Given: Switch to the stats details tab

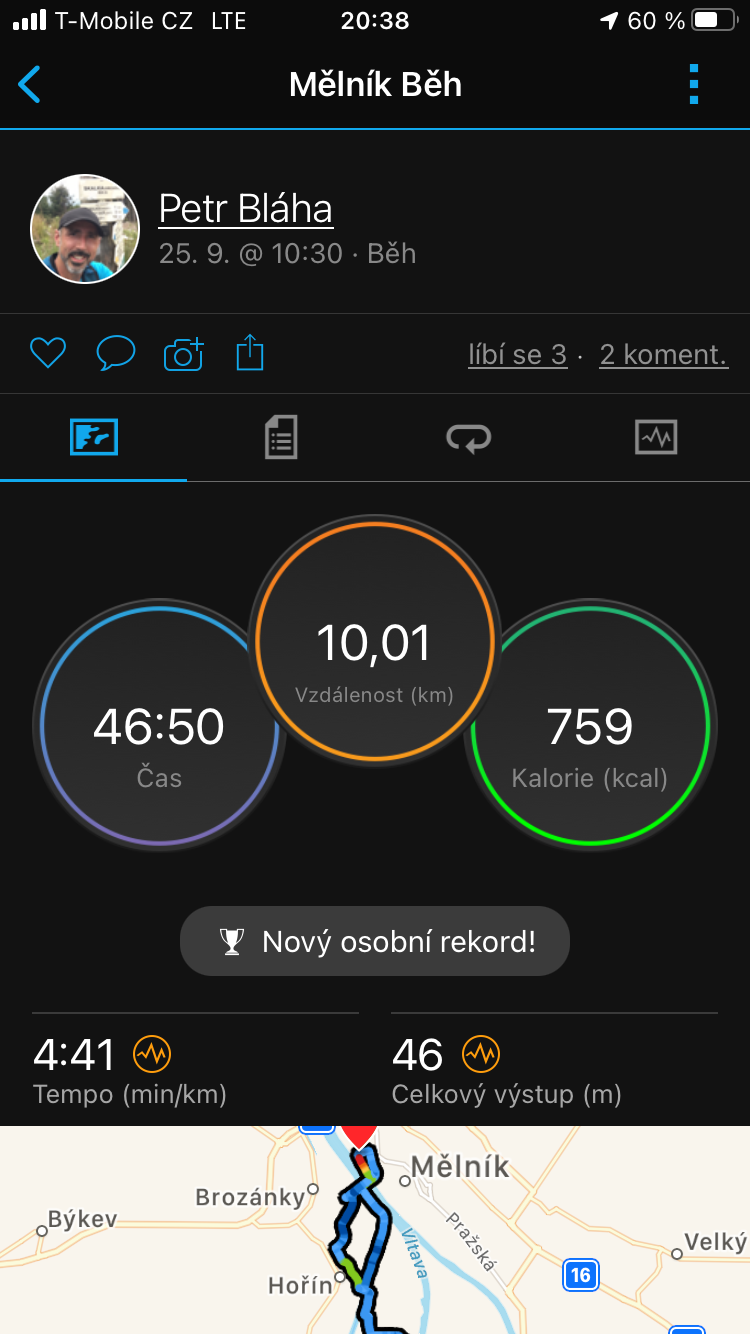Looking at the screenshot, I should [x=281, y=438].
